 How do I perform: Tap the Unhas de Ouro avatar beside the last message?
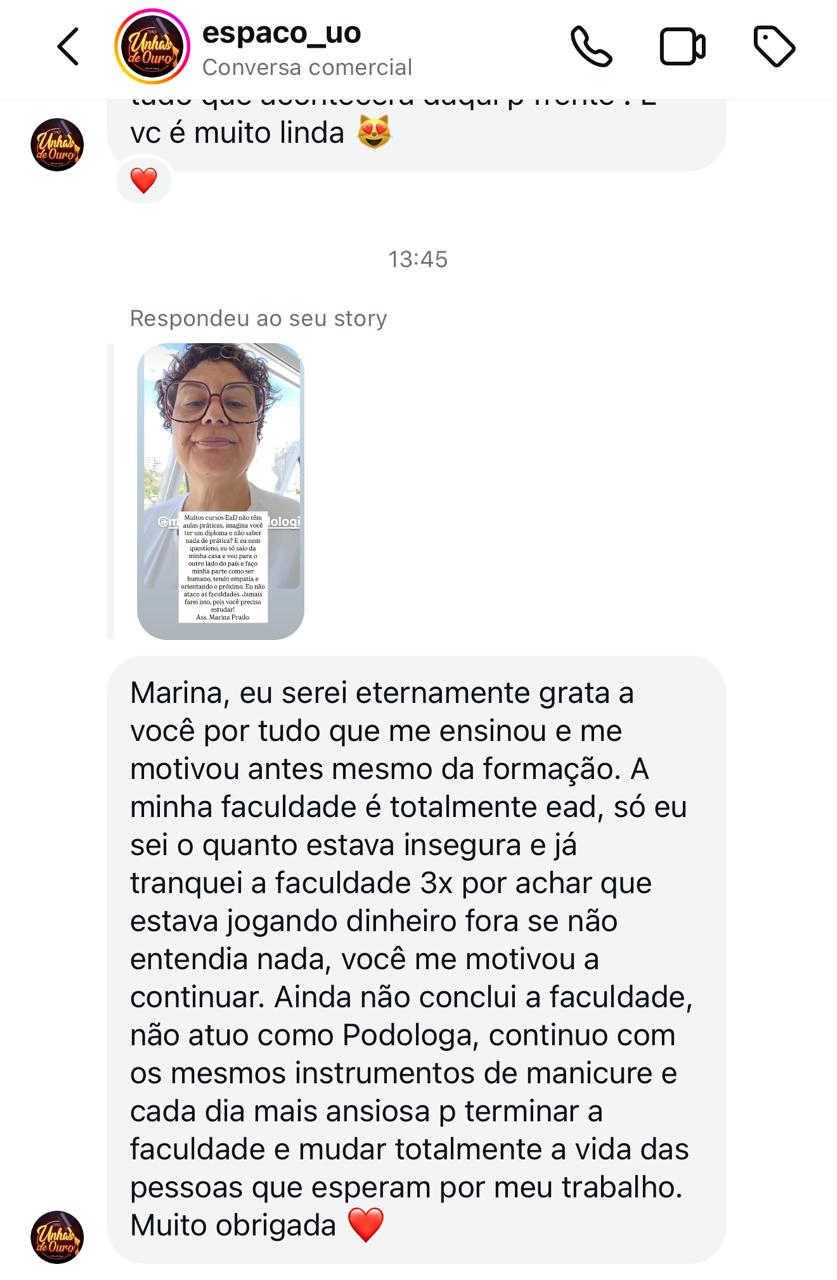[57, 1237]
